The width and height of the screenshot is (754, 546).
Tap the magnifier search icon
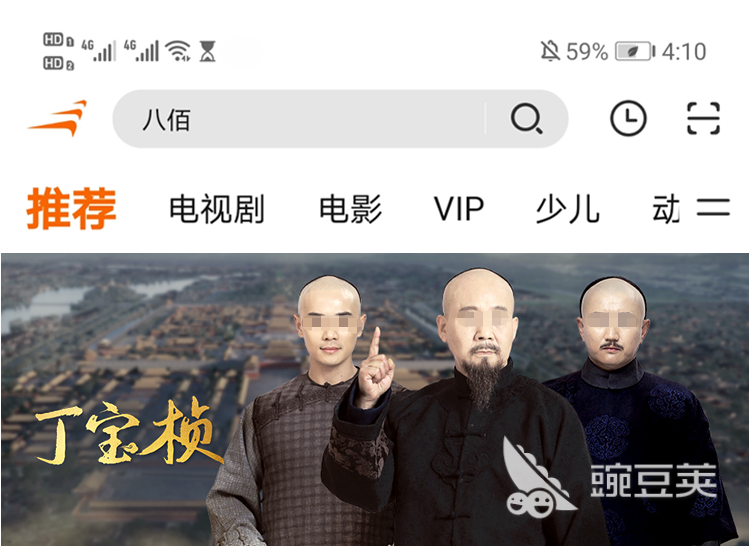tap(526, 120)
